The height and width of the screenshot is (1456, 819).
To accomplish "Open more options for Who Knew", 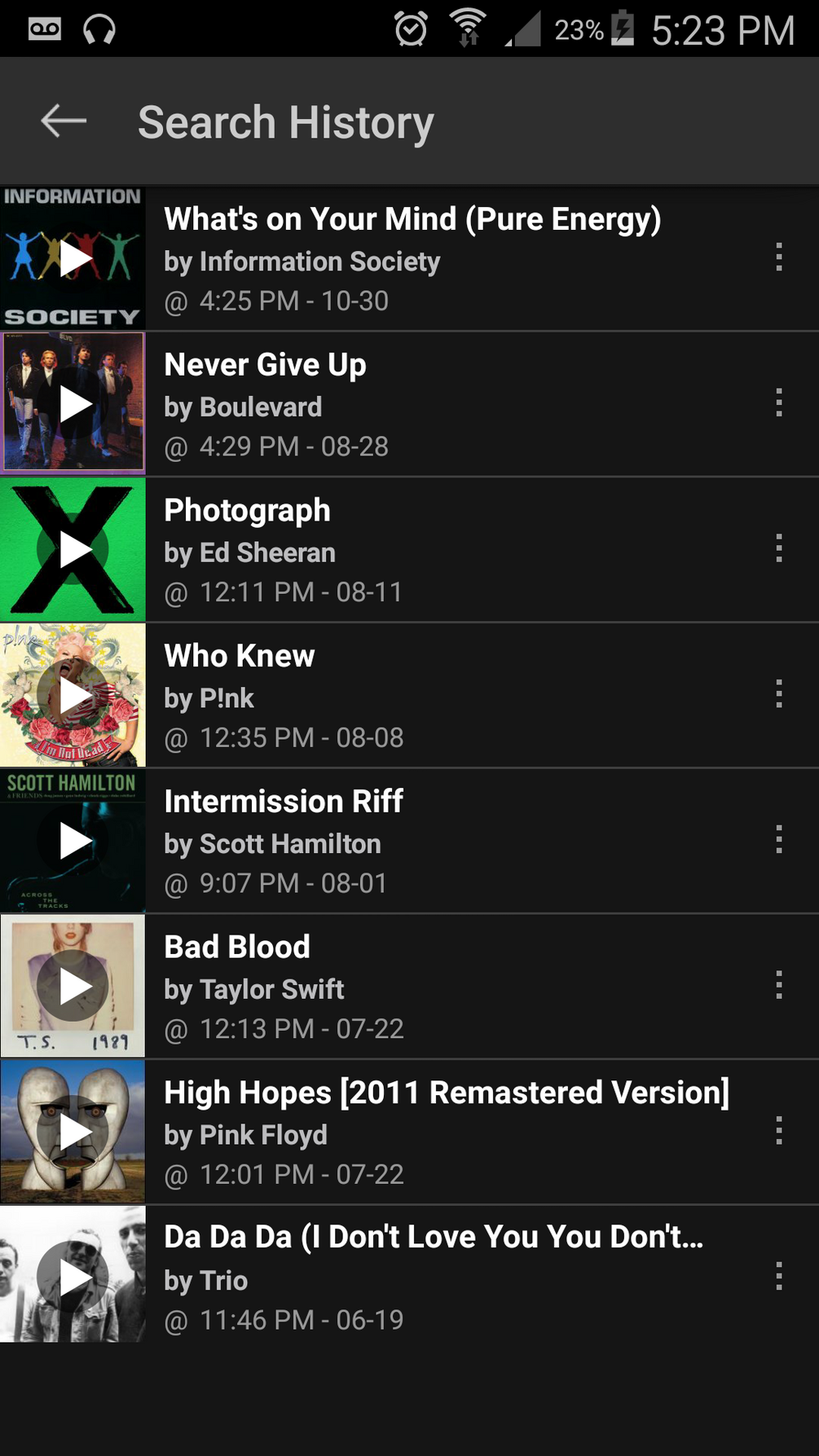I will click(x=779, y=694).
